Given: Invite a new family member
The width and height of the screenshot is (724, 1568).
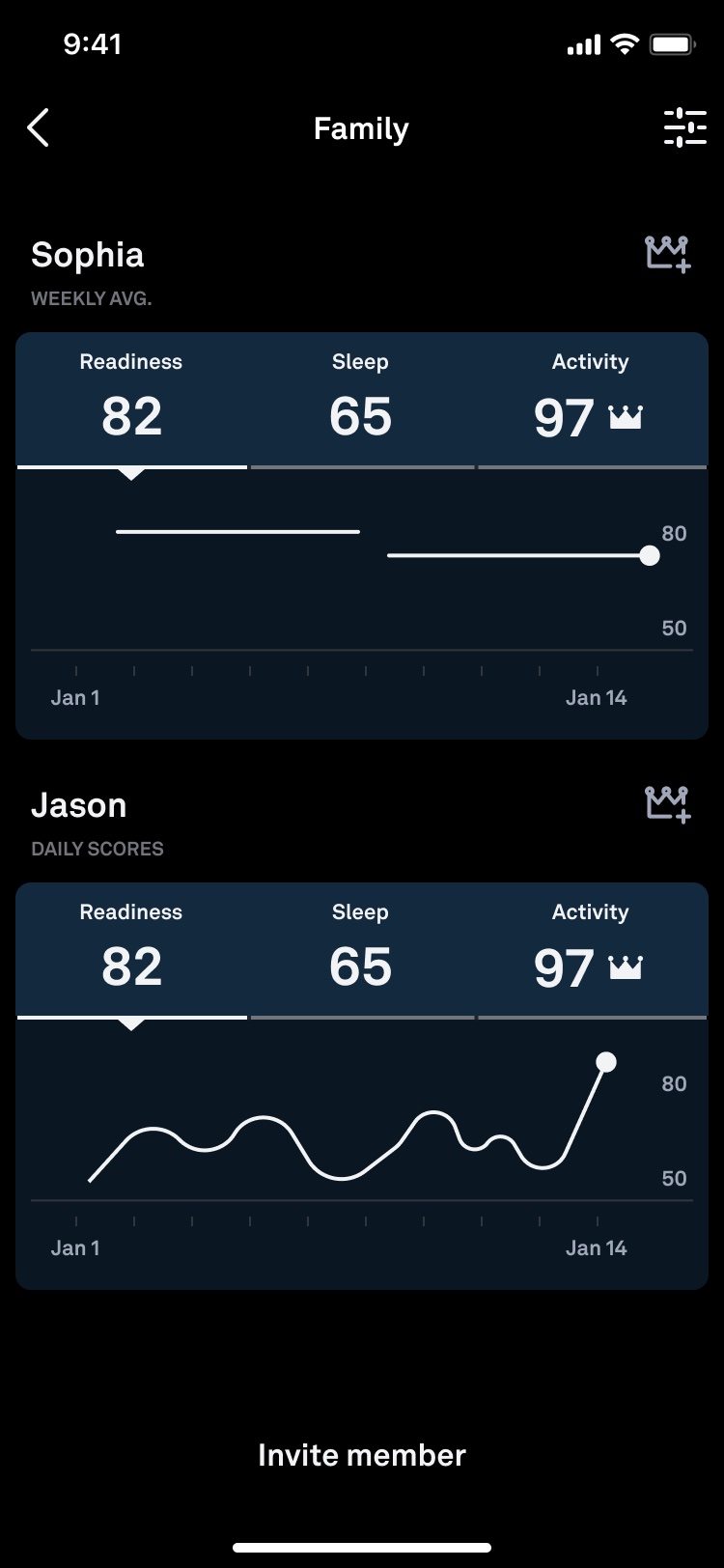Looking at the screenshot, I should [362, 1455].
